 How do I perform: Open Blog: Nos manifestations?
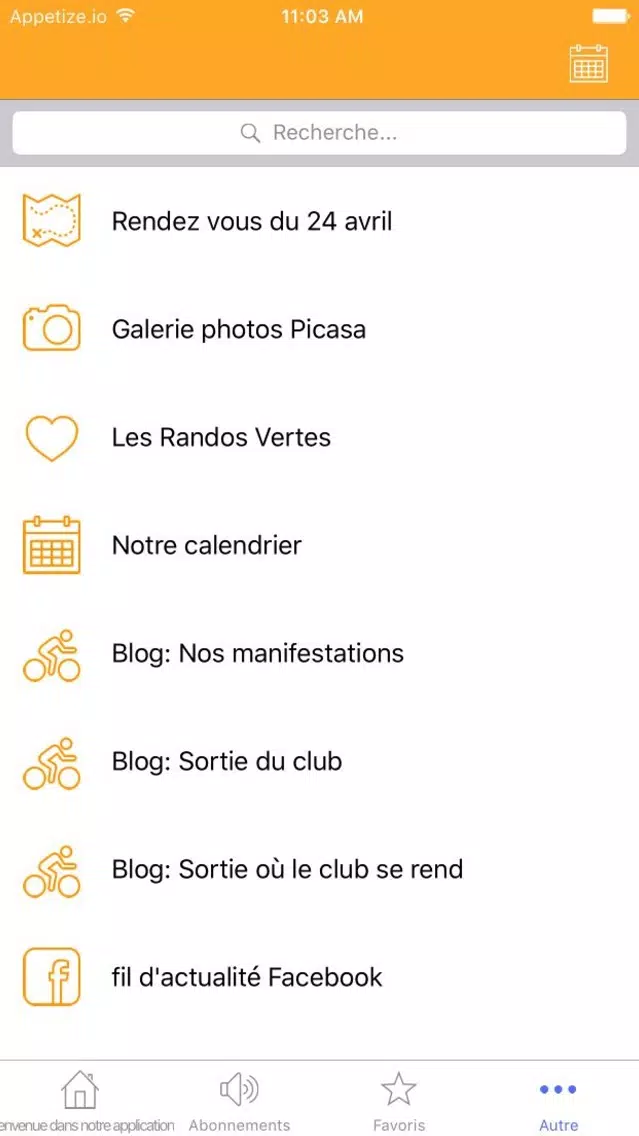click(x=320, y=653)
